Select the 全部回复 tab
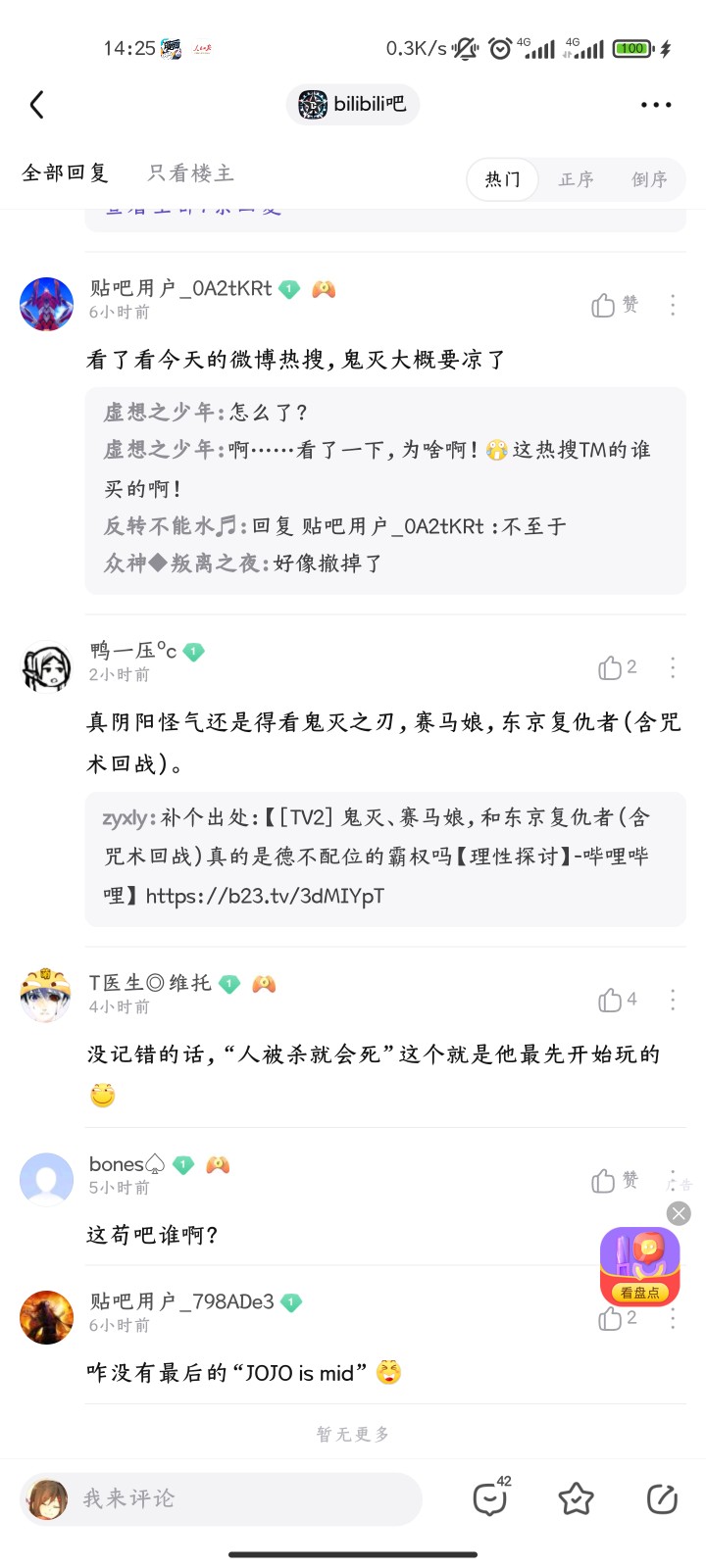706x1568 pixels. (65, 173)
